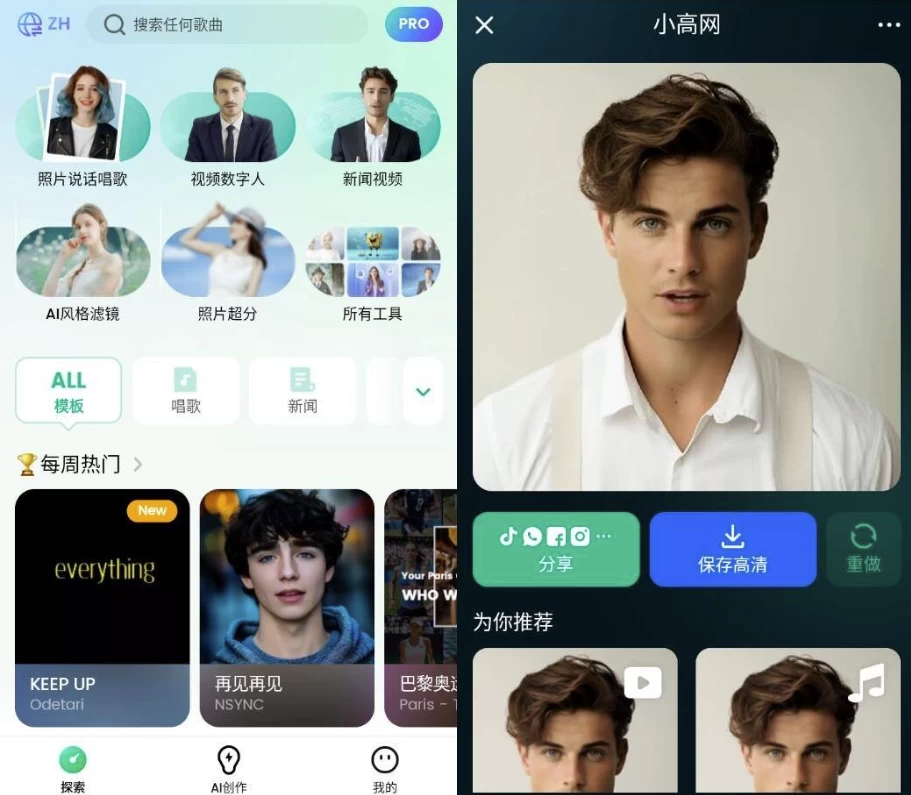This screenshot has height=795, width=911.
Task: Open the three-dot overflow menu
Action: 888,25
